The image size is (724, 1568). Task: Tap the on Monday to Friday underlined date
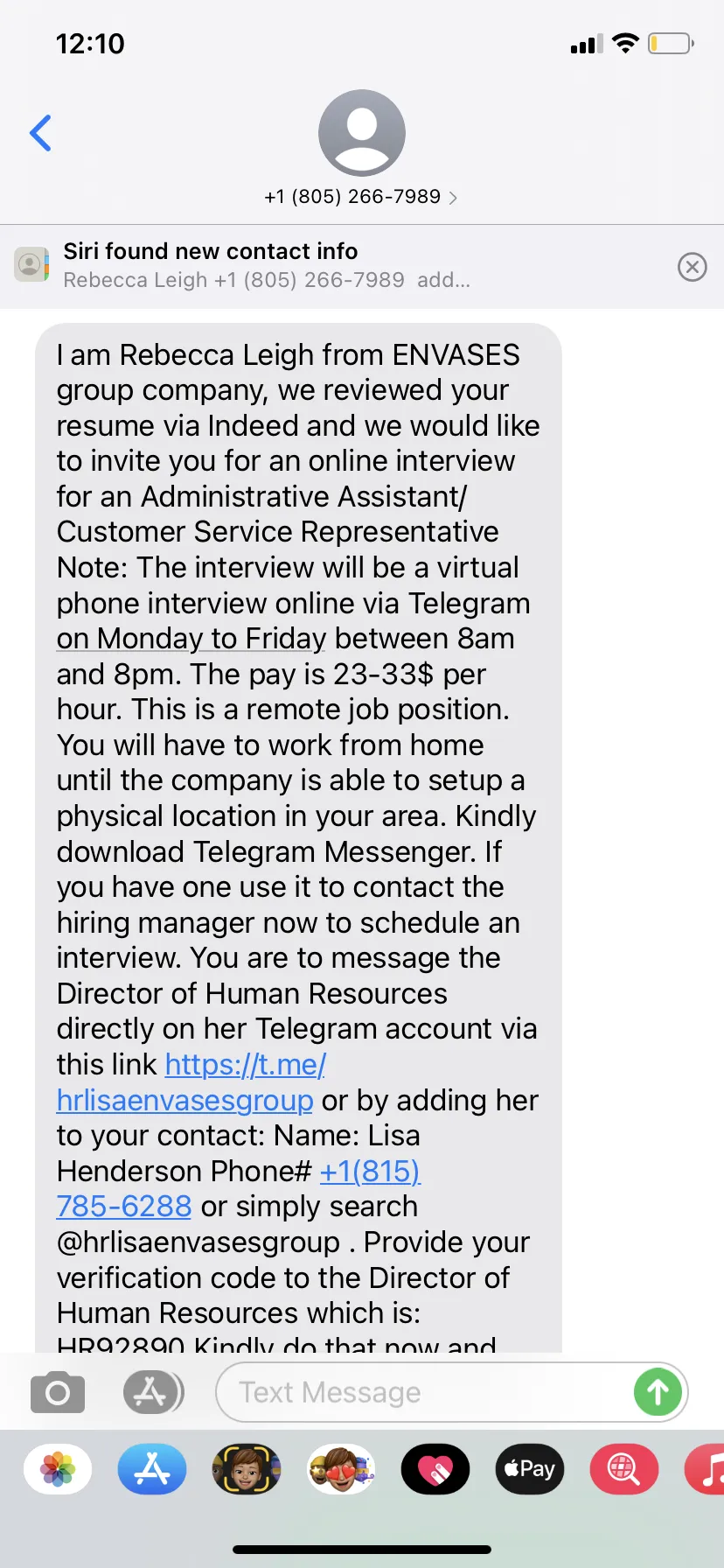(x=191, y=639)
